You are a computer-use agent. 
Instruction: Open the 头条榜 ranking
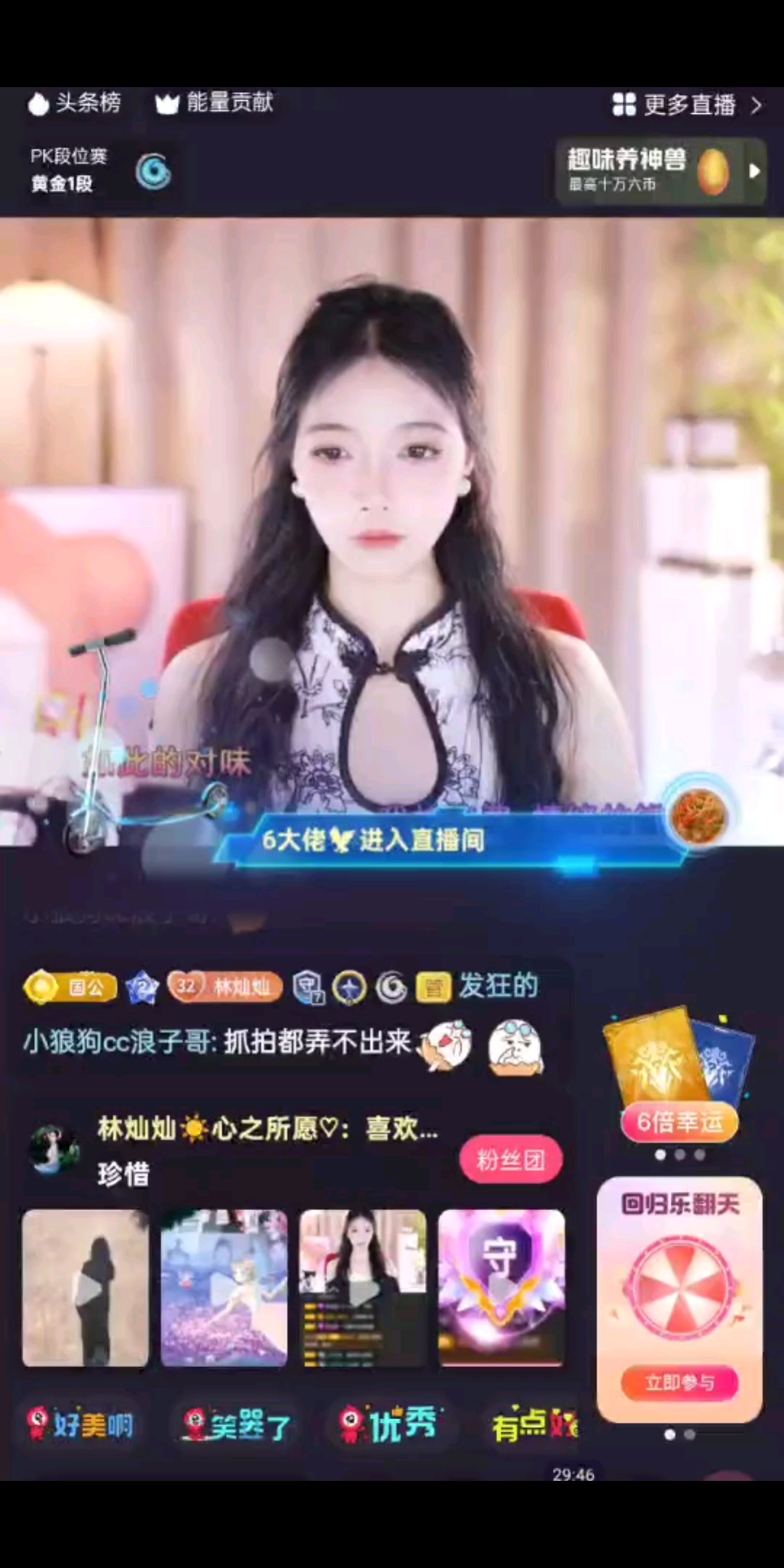[75, 103]
